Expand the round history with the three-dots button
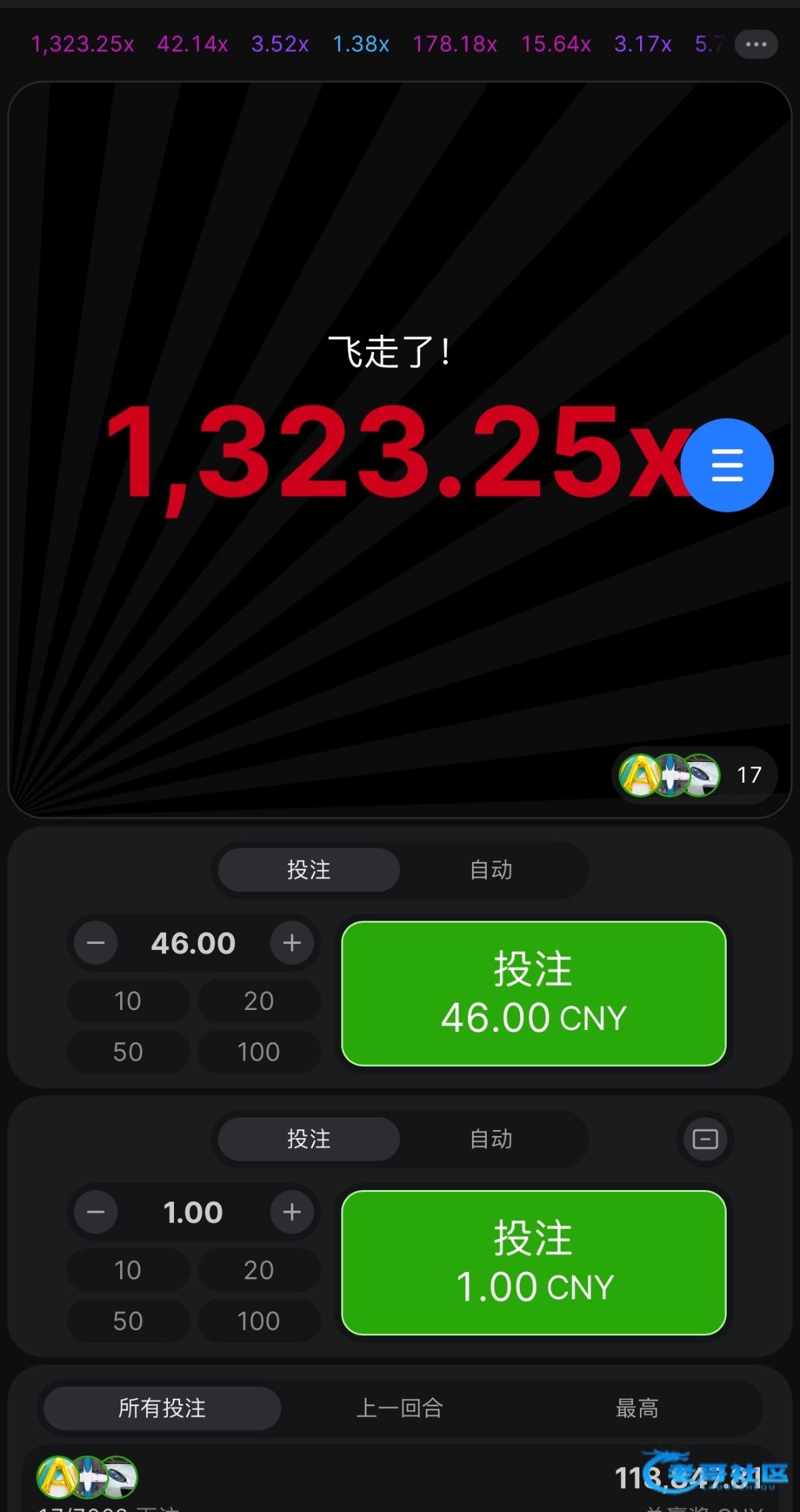 click(756, 45)
